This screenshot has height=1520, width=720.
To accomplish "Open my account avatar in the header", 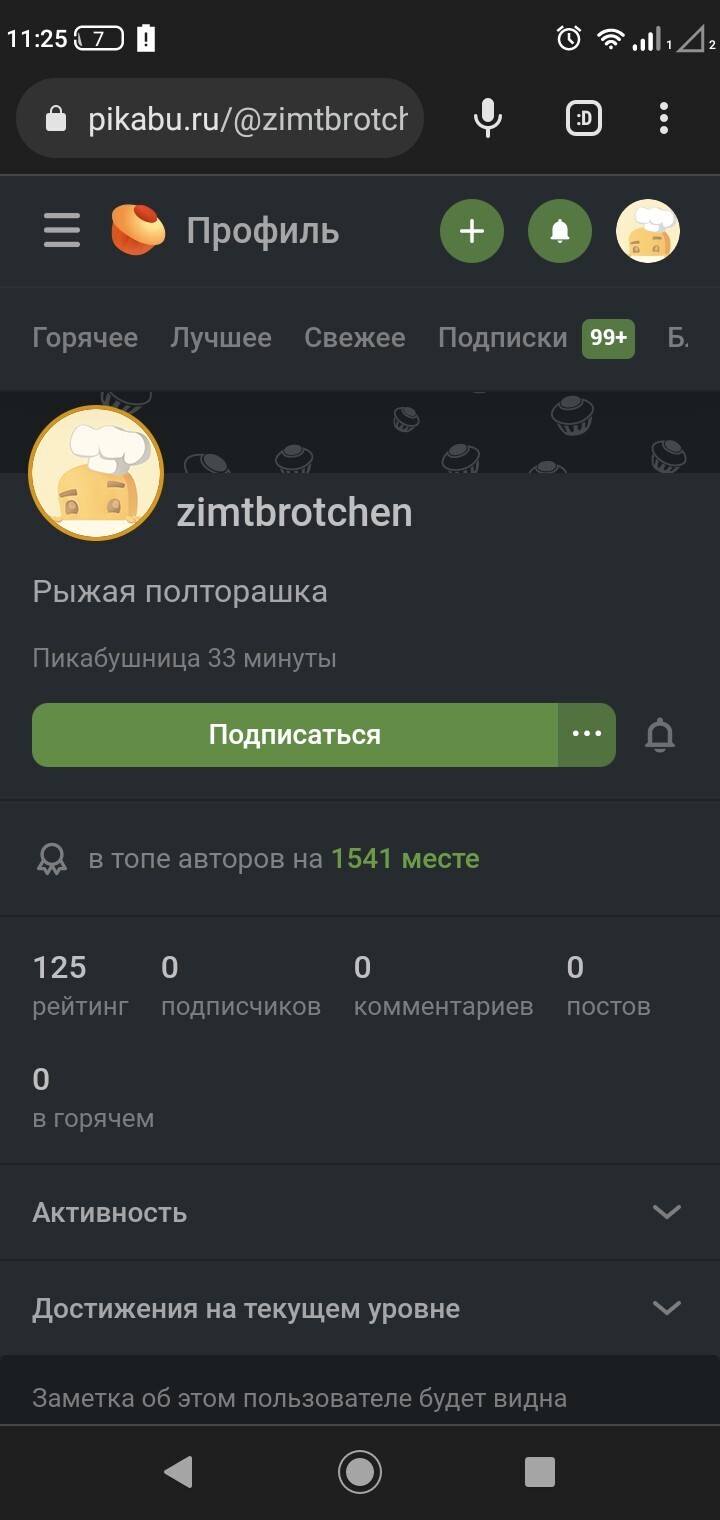I will pos(647,231).
